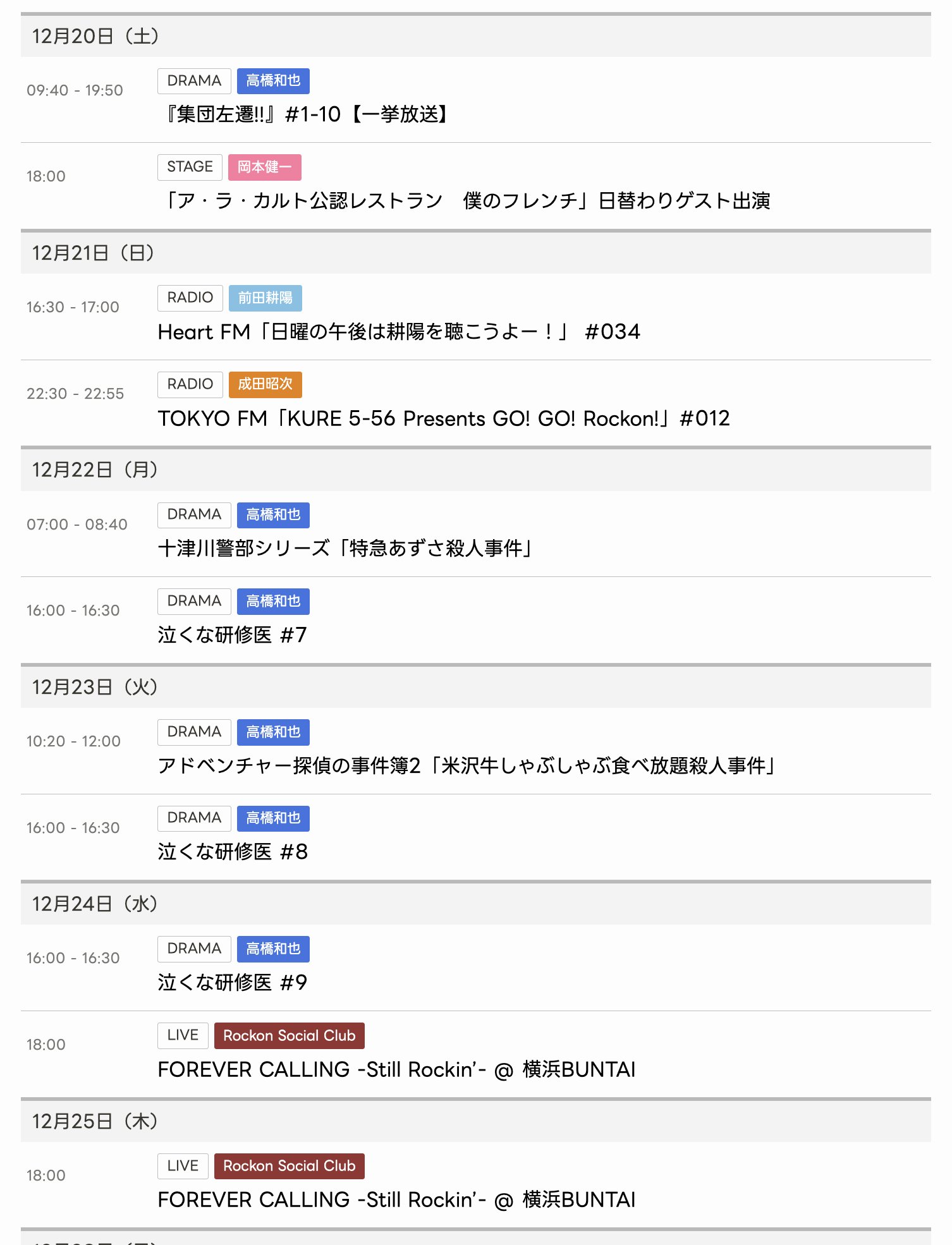
Task: Open 泣くな研修医 #9 entry
Action: pos(232,983)
